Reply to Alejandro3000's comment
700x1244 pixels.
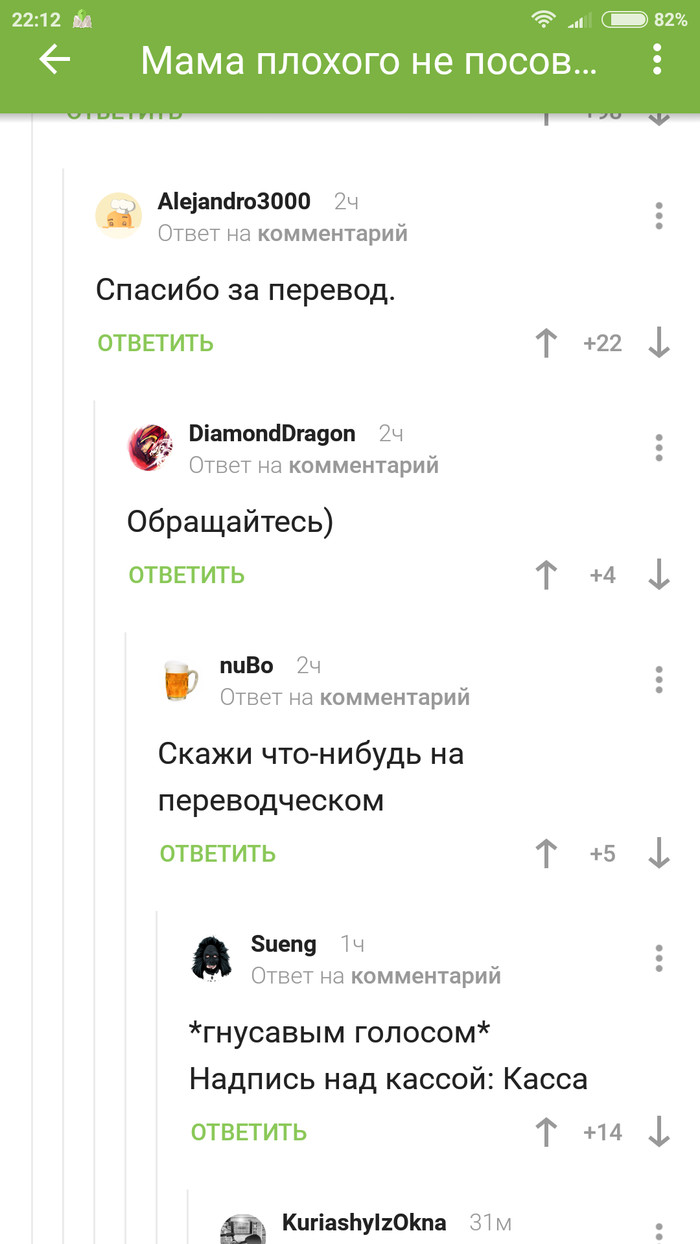(x=156, y=343)
